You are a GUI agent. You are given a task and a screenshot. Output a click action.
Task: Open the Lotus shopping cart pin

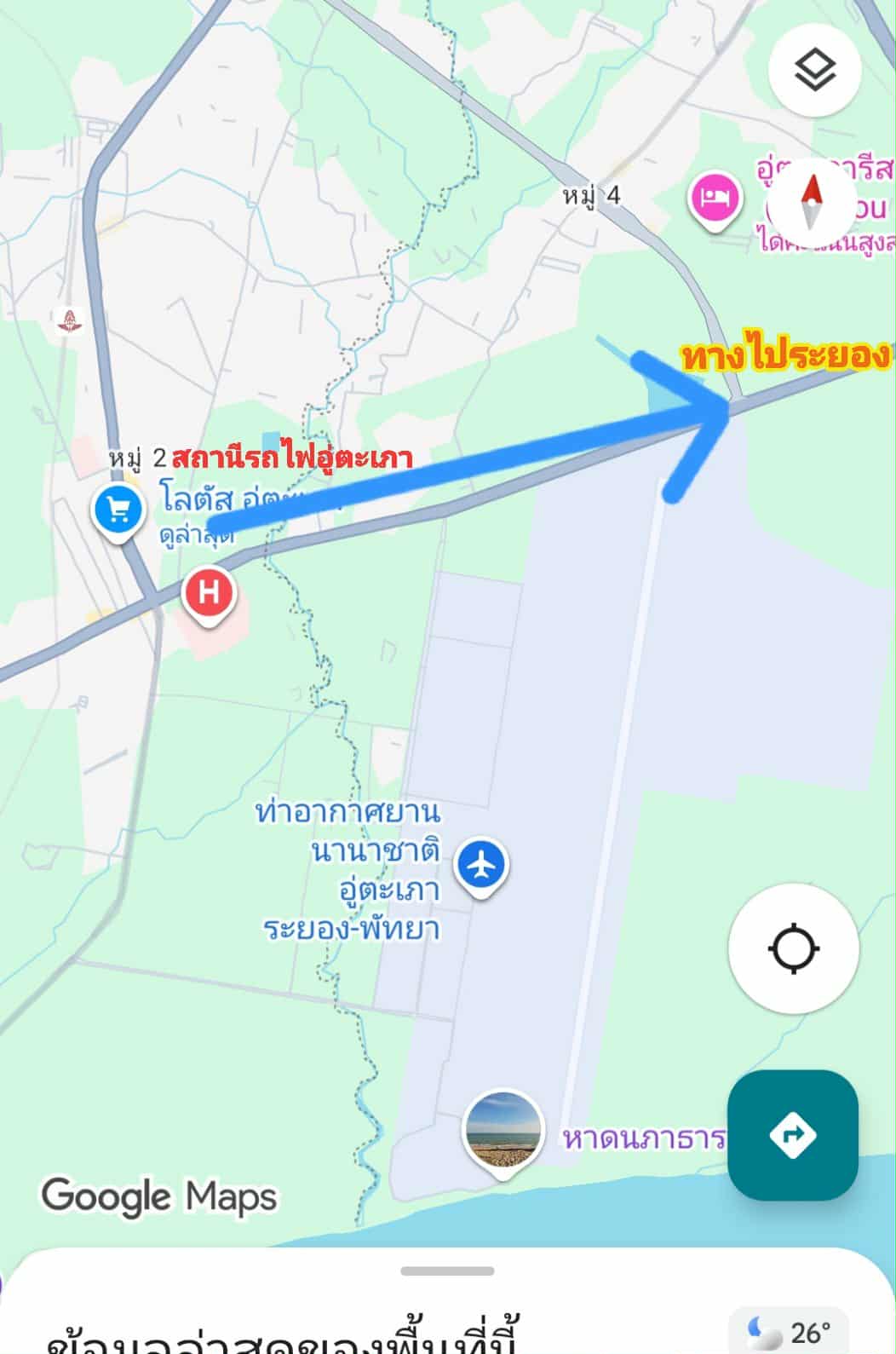click(118, 510)
